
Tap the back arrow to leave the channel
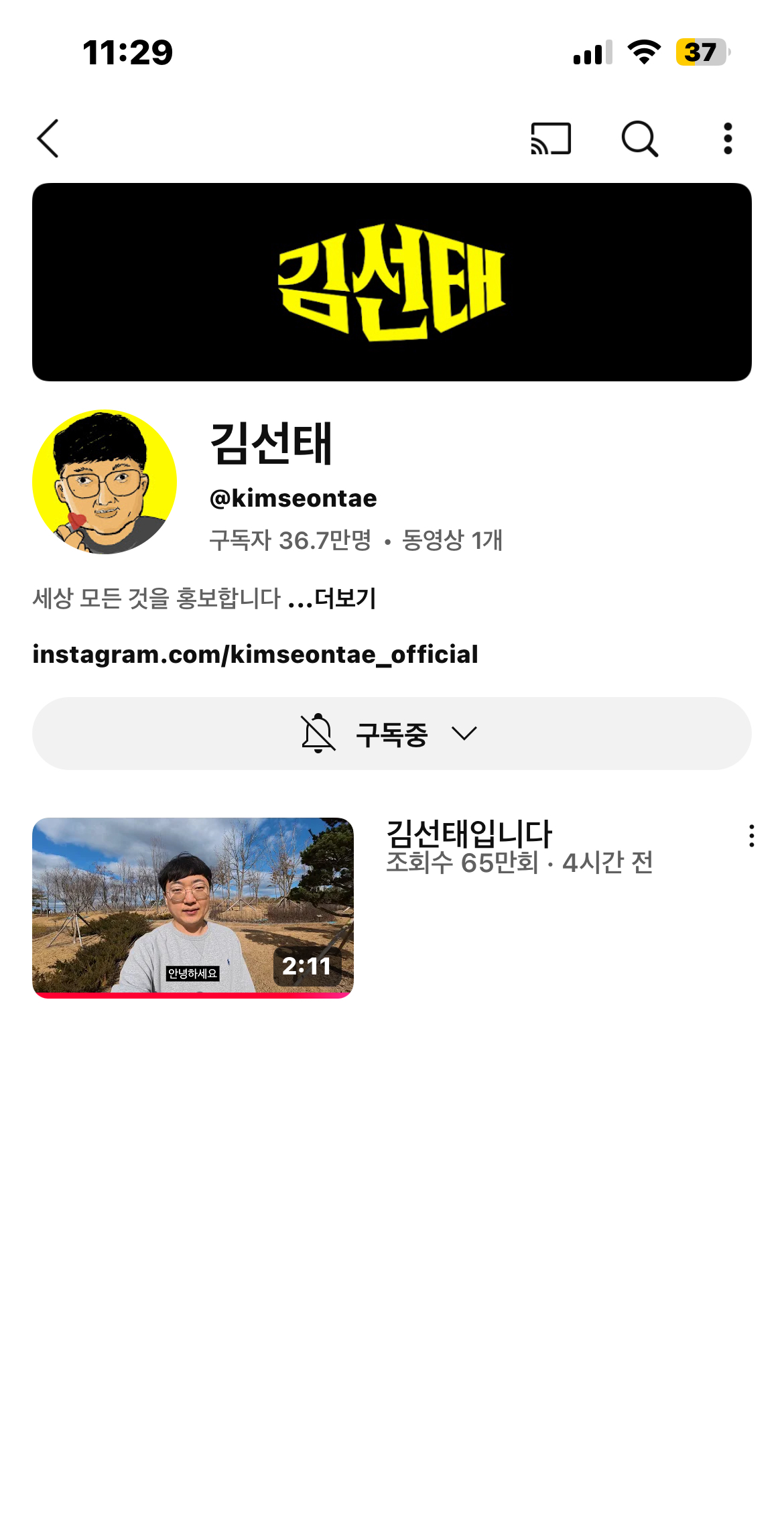(47, 139)
